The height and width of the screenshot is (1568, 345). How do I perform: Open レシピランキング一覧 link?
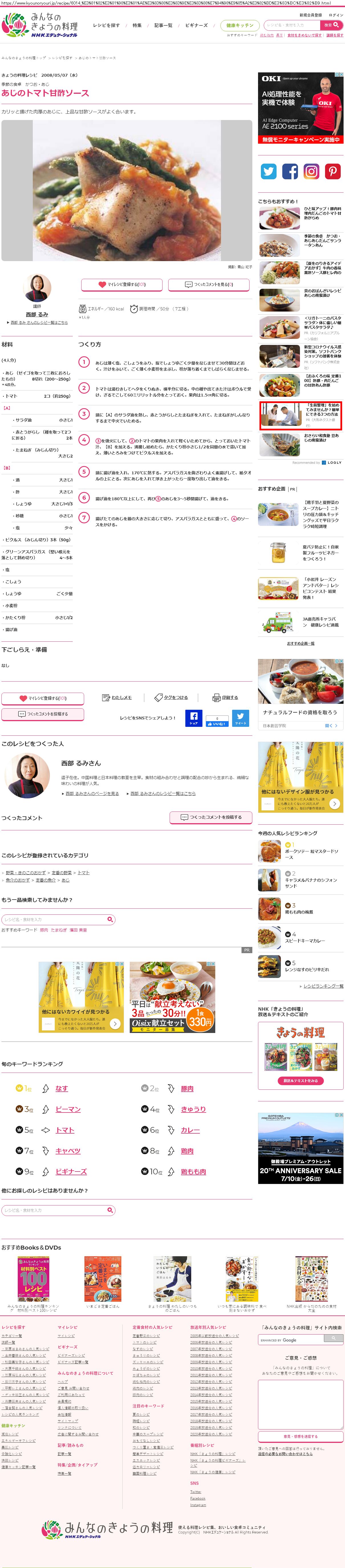tap(323, 986)
